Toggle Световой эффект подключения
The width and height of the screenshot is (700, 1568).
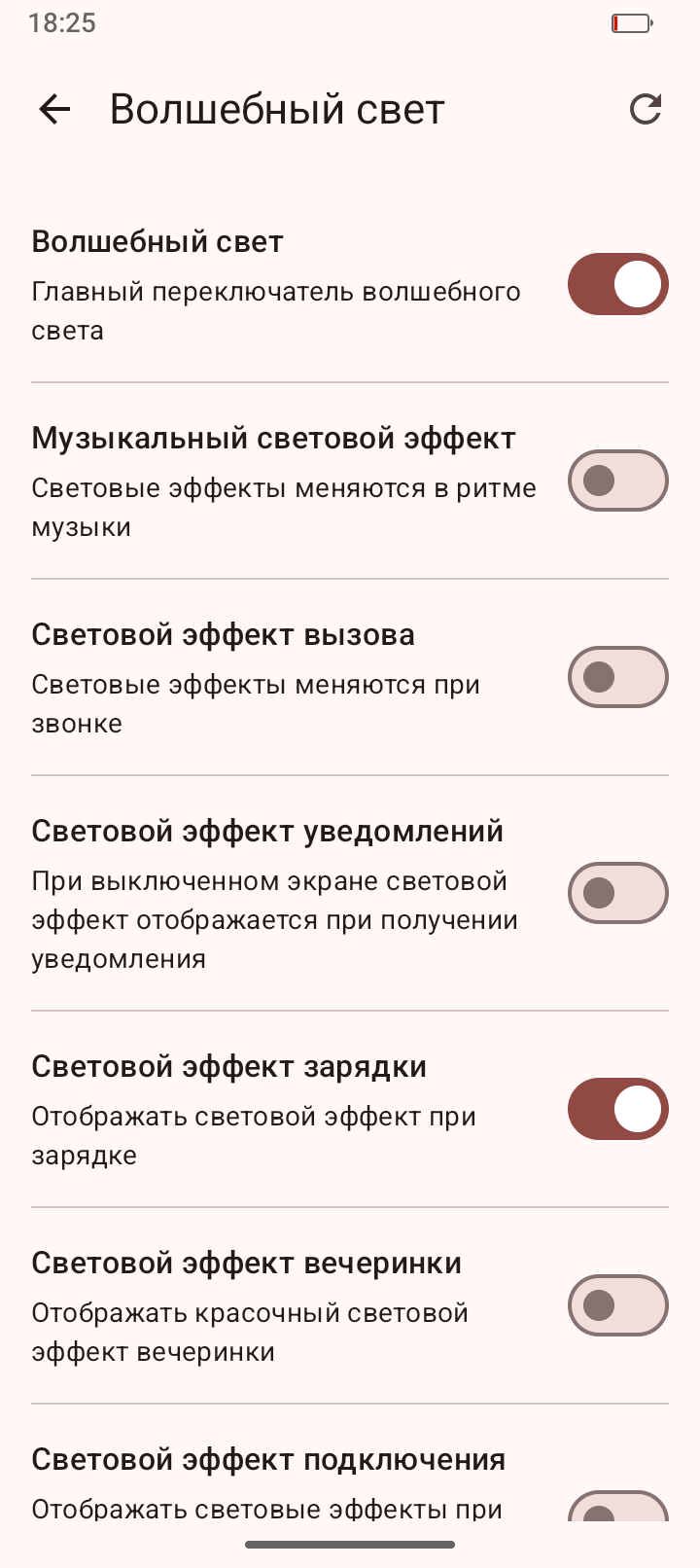coord(617,1508)
